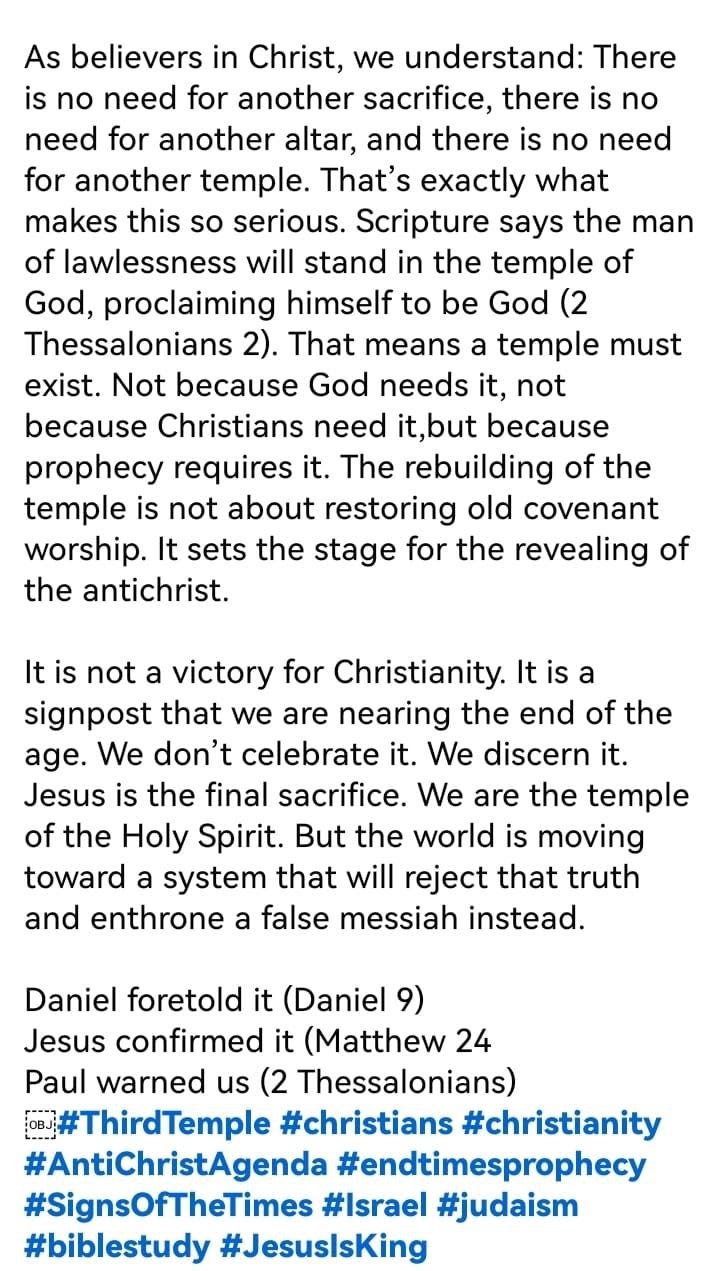Tap the #biblestudy hashtag
The width and height of the screenshot is (720, 1271).
[117, 1247]
